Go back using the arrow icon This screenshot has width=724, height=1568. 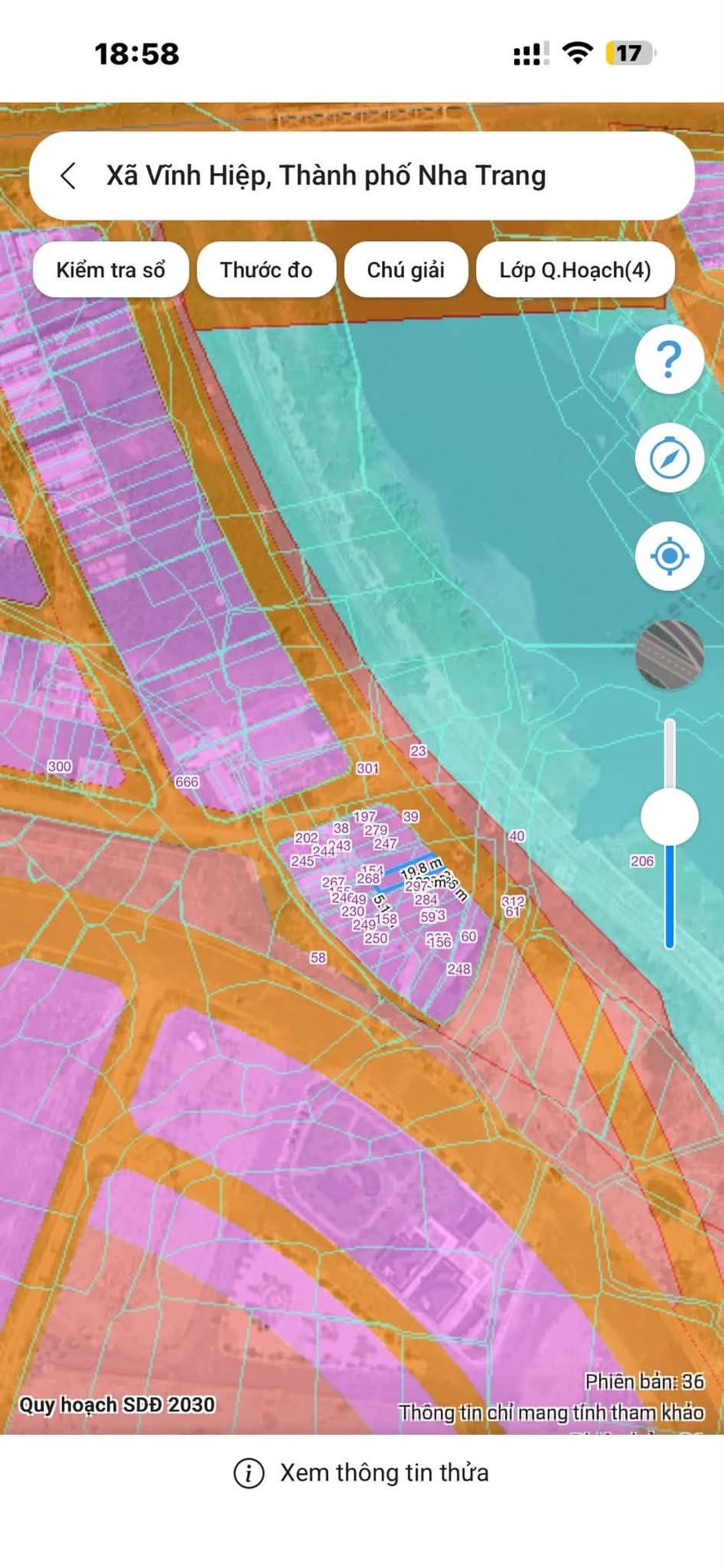tap(69, 176)
